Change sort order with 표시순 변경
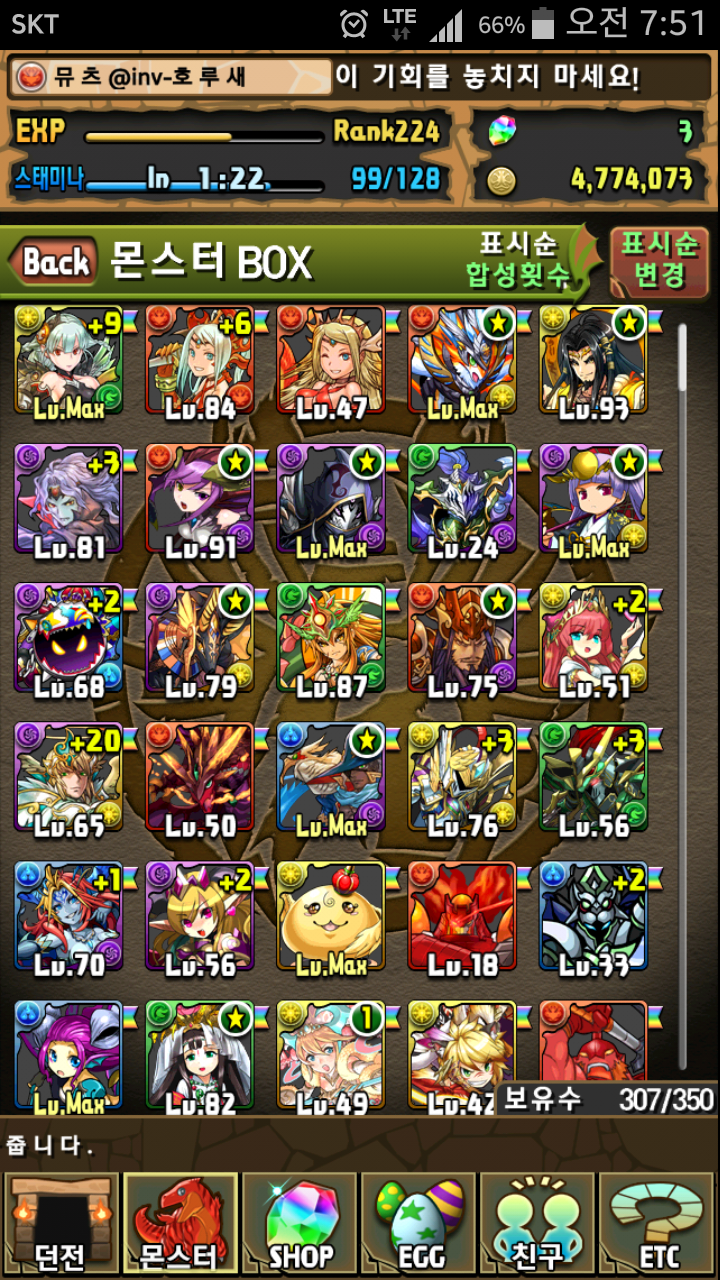The image size is (720, 1280). pos(658,260)
